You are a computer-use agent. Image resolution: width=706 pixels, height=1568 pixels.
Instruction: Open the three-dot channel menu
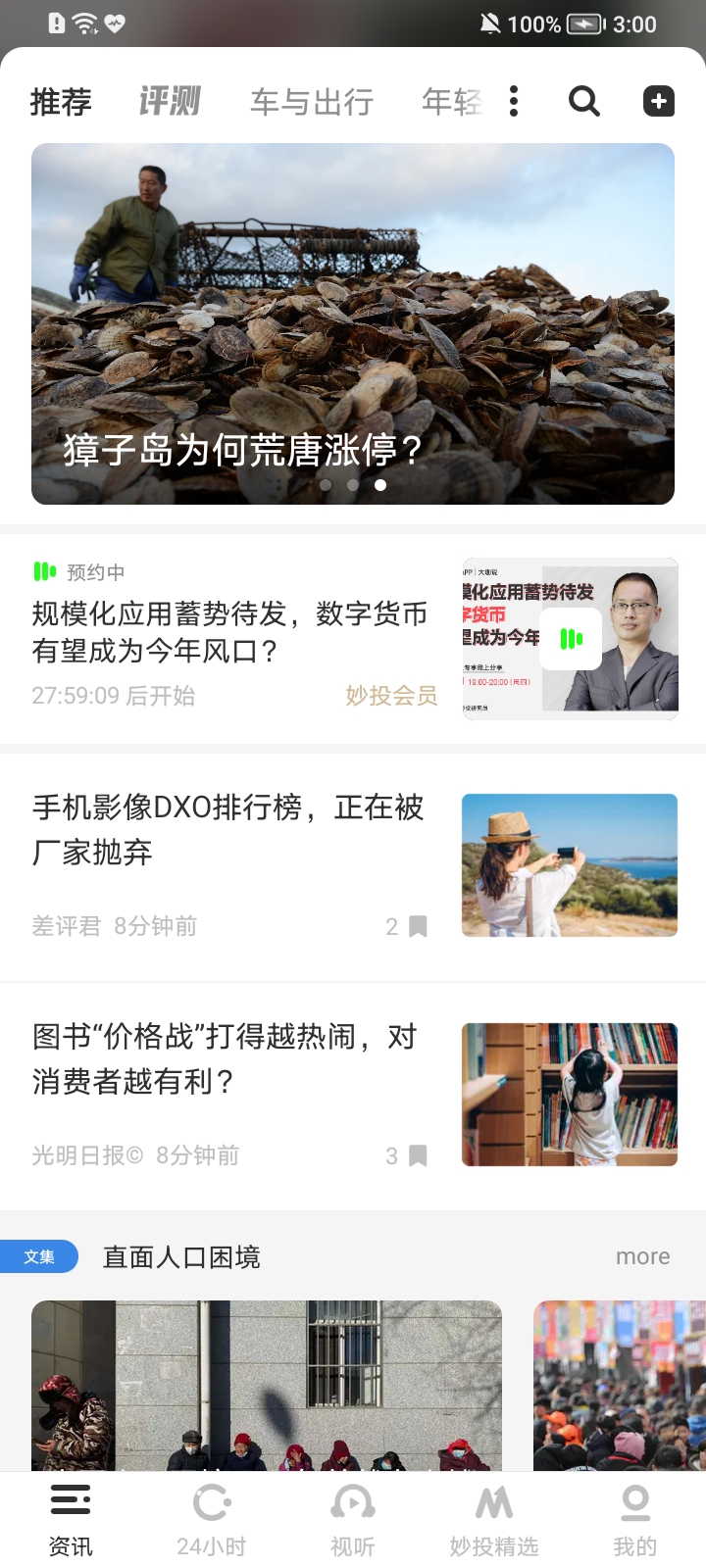point(514,101)
